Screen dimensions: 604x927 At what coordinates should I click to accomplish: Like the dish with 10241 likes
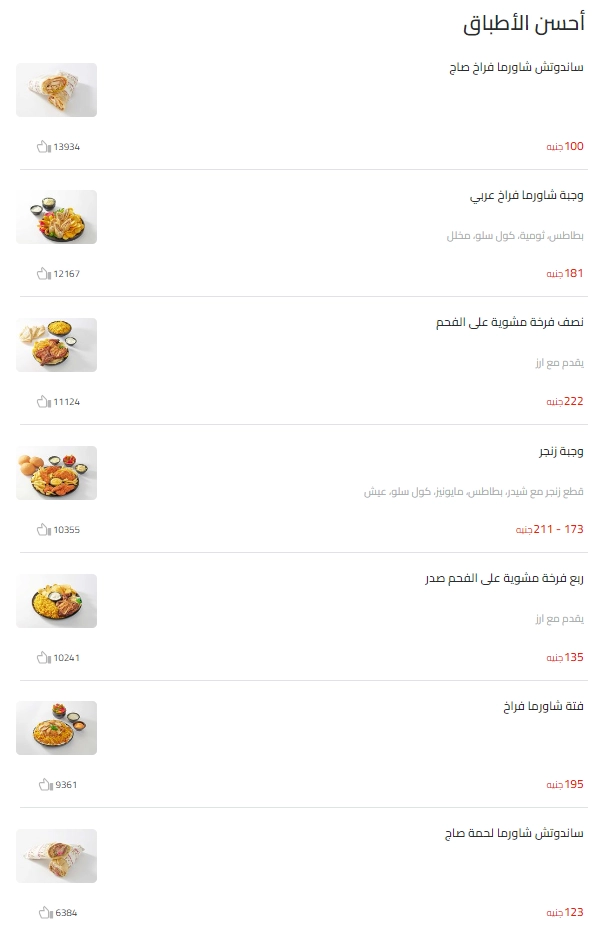(x=43, y=658)
